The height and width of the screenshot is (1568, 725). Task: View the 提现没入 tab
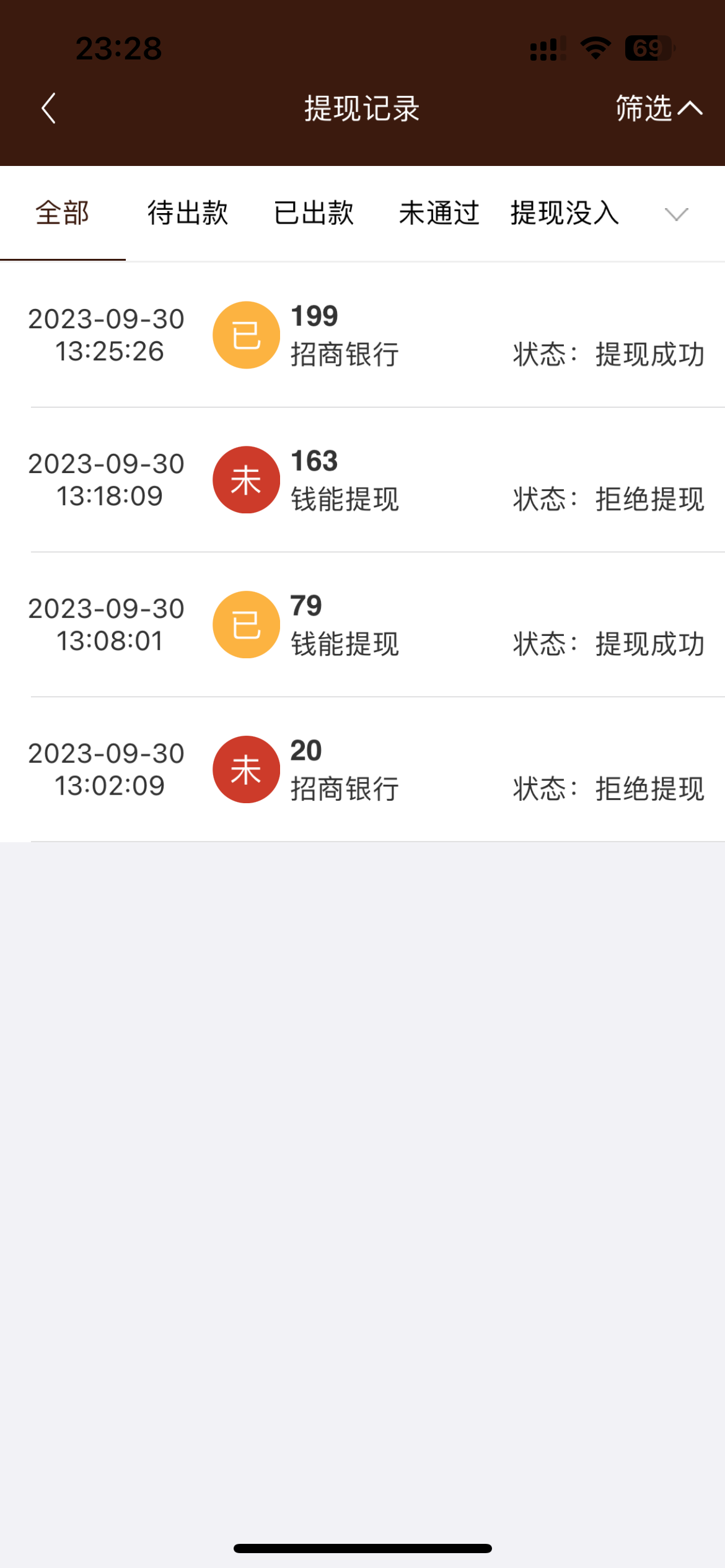click(x=565, y=213)
